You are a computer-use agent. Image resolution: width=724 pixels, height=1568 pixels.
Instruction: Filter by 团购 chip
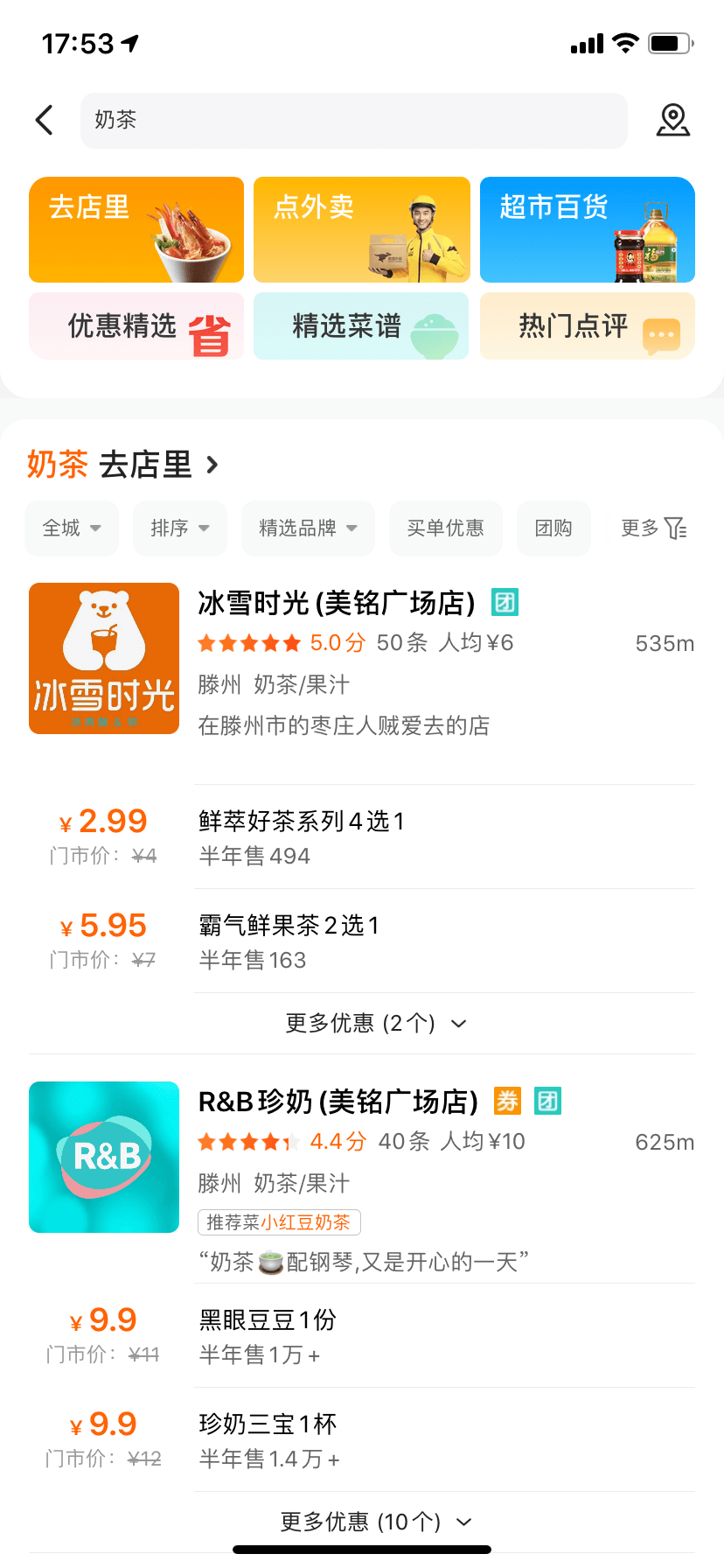coord(553,528)
